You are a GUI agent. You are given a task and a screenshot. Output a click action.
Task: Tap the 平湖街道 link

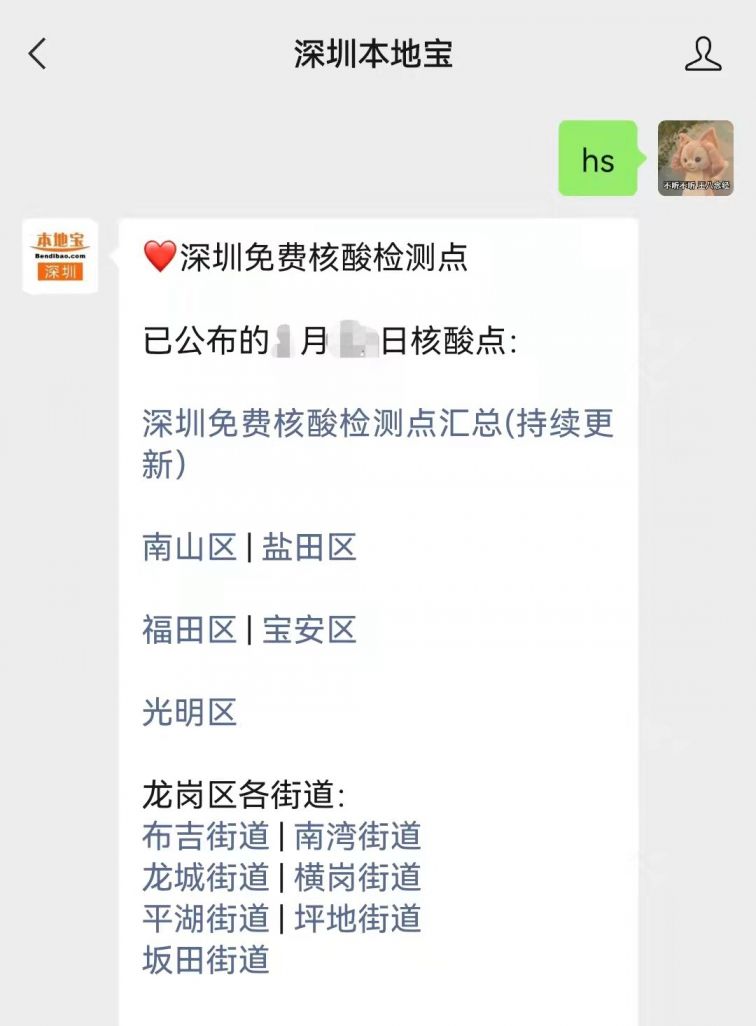coord(206,918)
